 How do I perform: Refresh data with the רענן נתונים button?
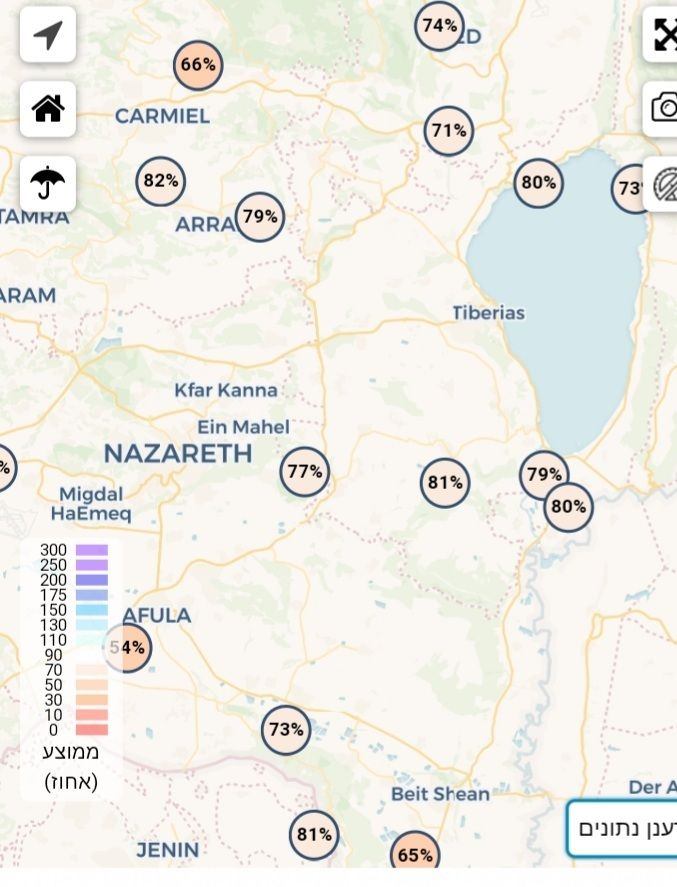pos(624,828)
